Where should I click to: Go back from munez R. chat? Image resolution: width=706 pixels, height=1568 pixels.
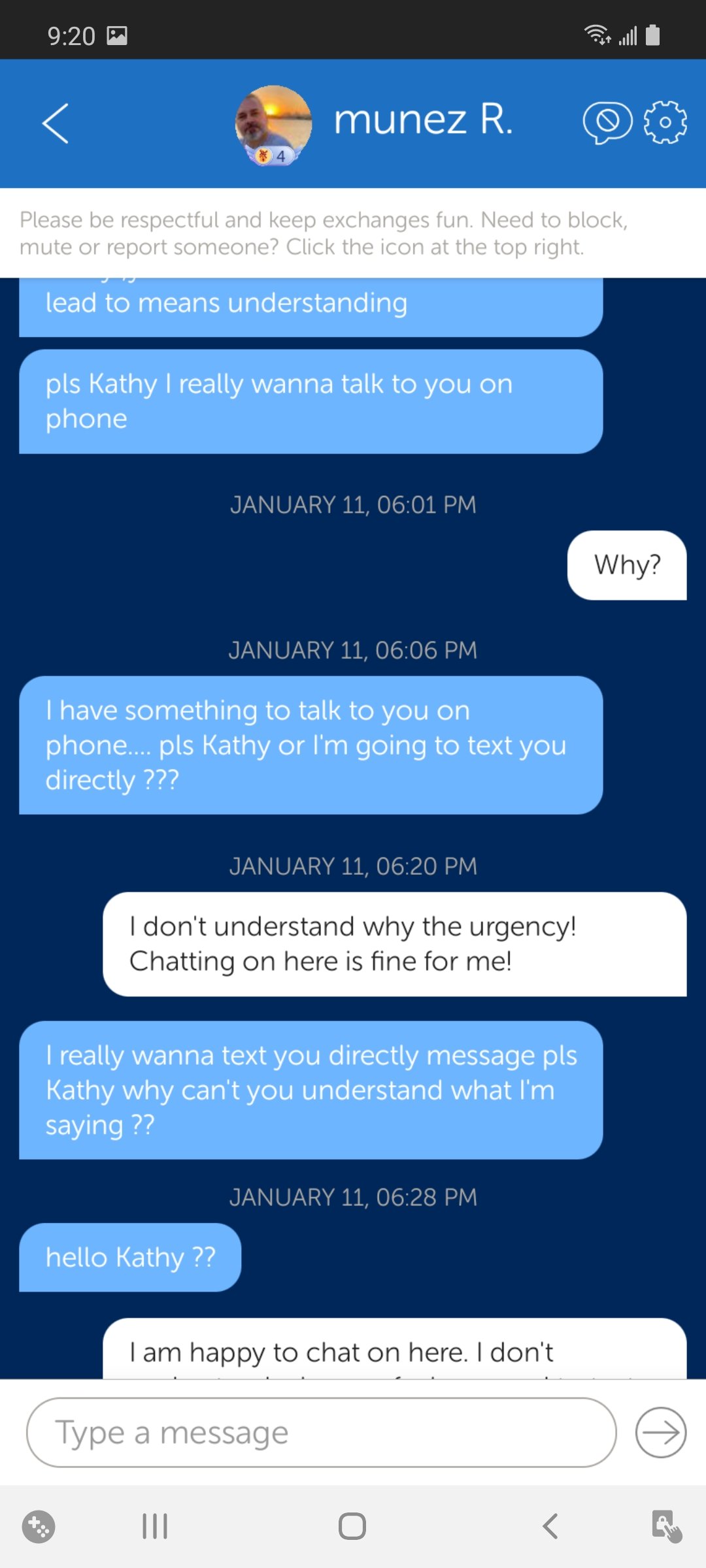[56, 123]
